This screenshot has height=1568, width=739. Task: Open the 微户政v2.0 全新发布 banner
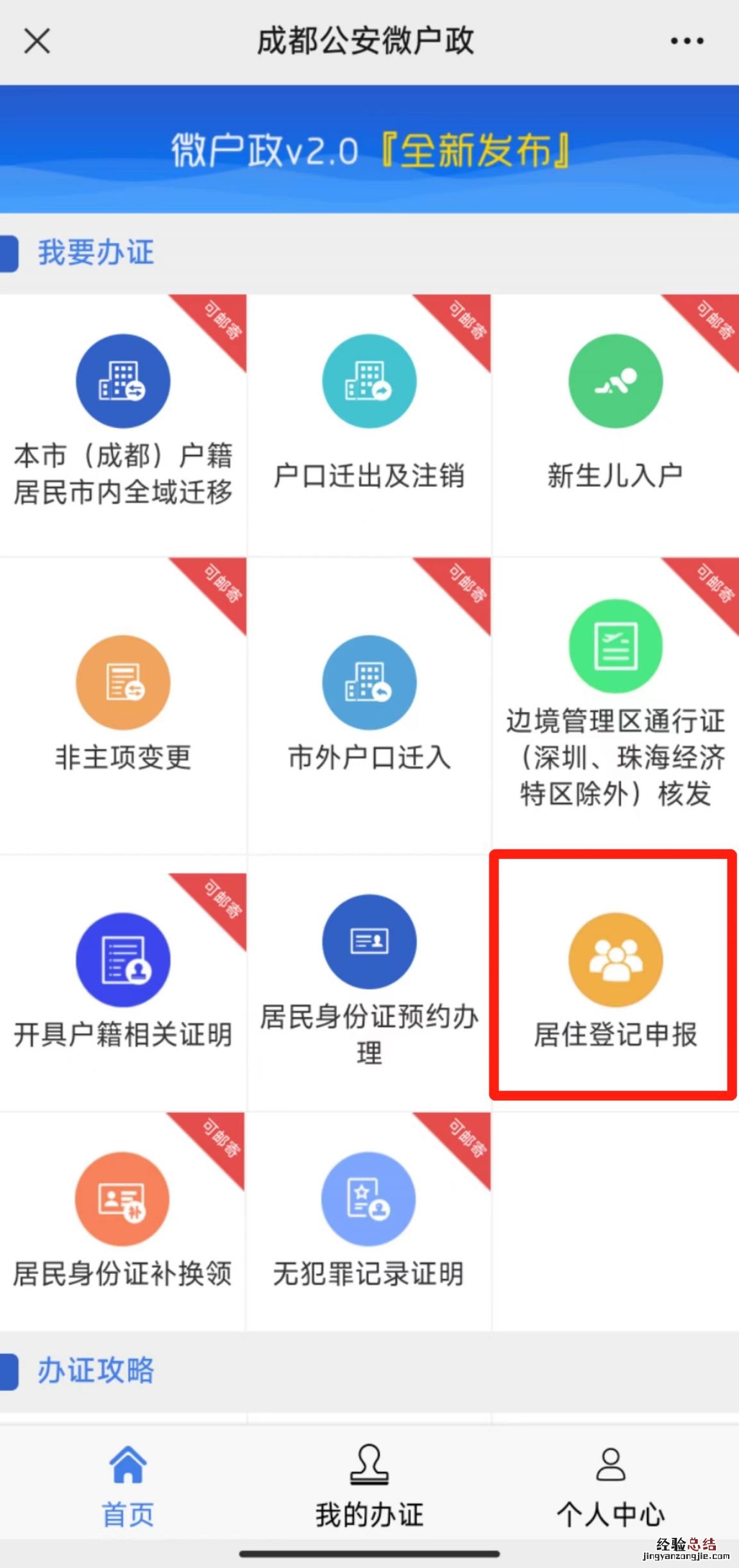369,149
